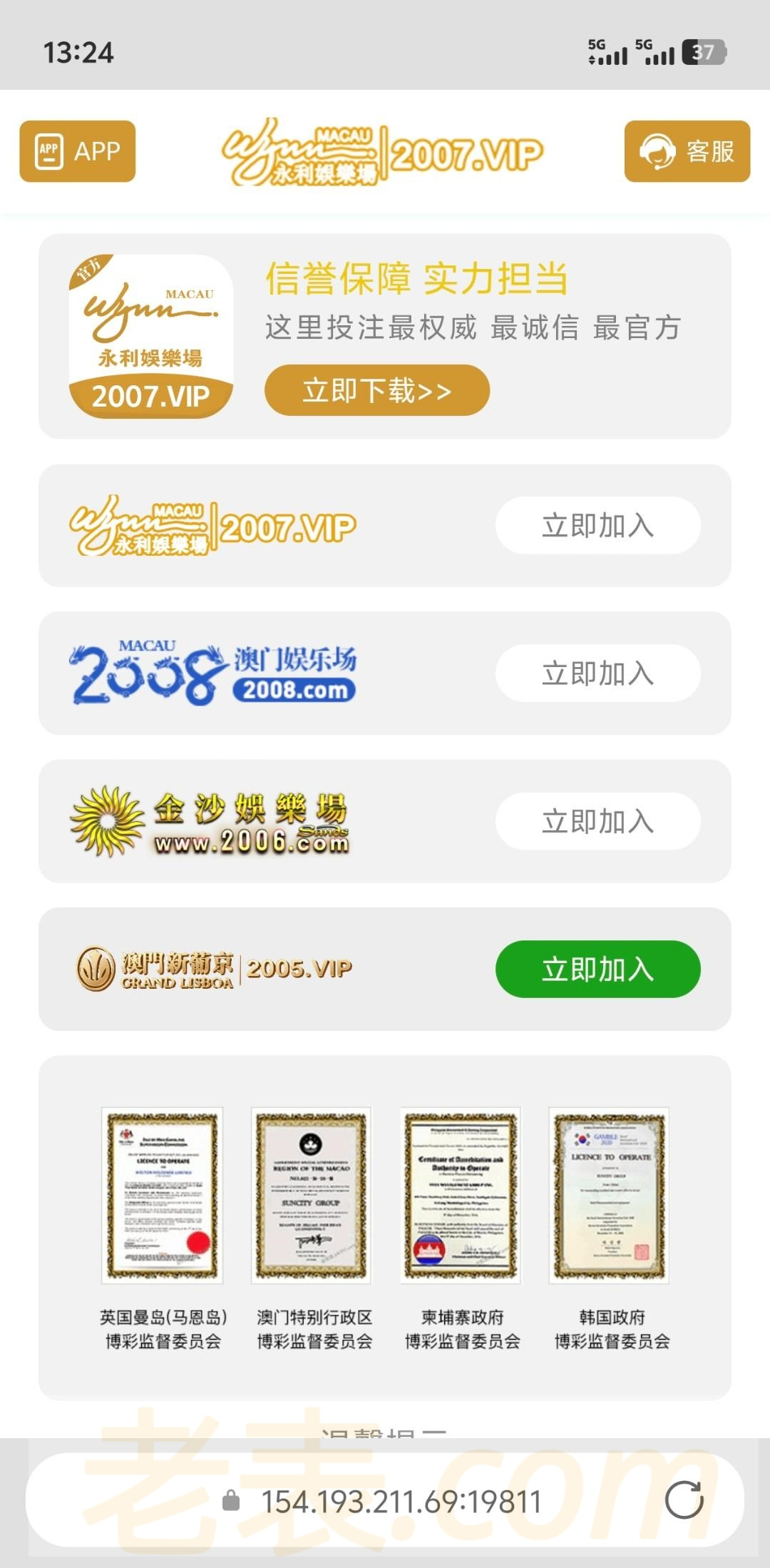770x1568 pixels.
Task: Edit the address bar URL
Action: (x=401, y=1501)
